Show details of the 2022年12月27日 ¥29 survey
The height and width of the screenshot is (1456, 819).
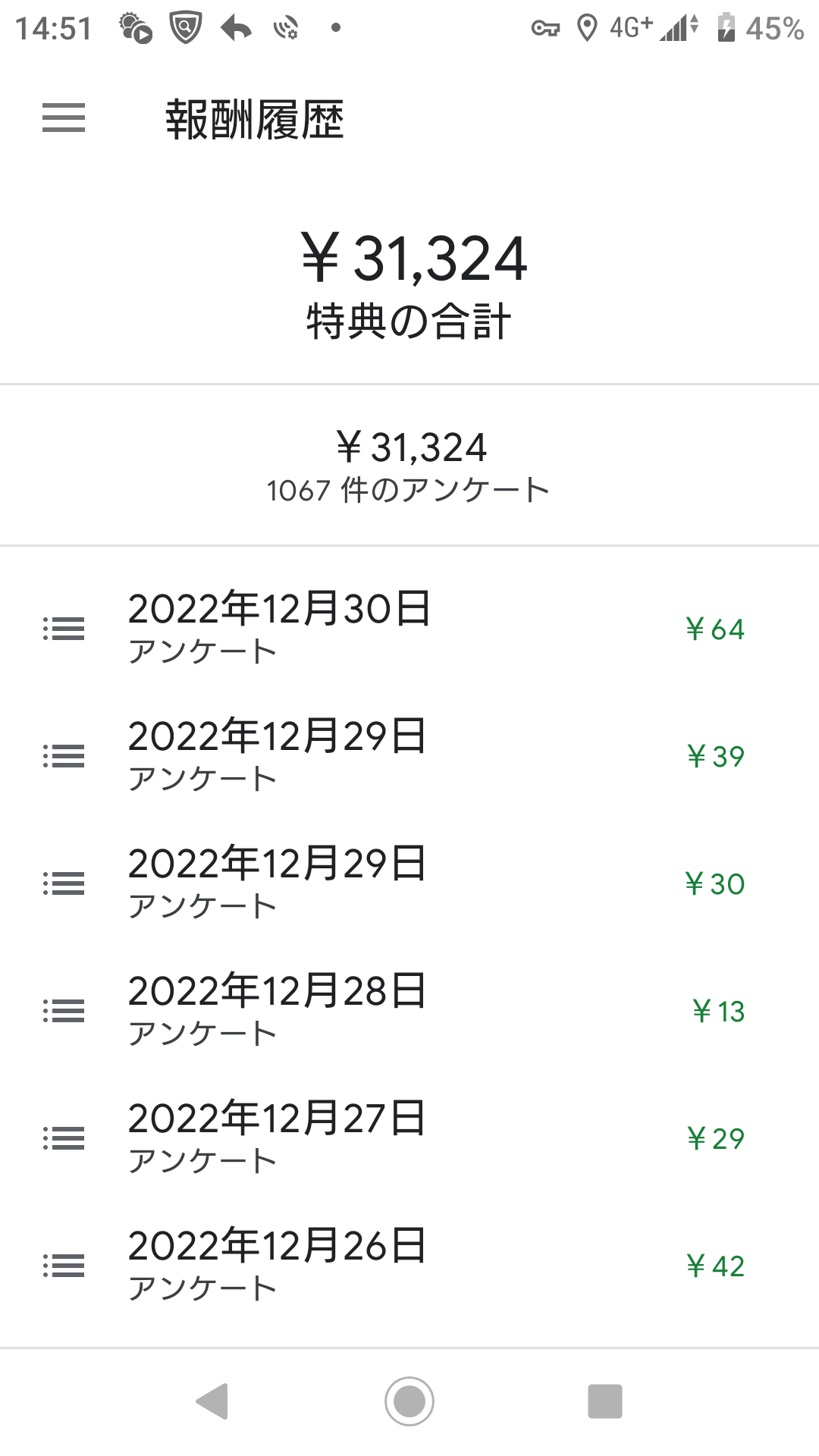pos(409,1138)
